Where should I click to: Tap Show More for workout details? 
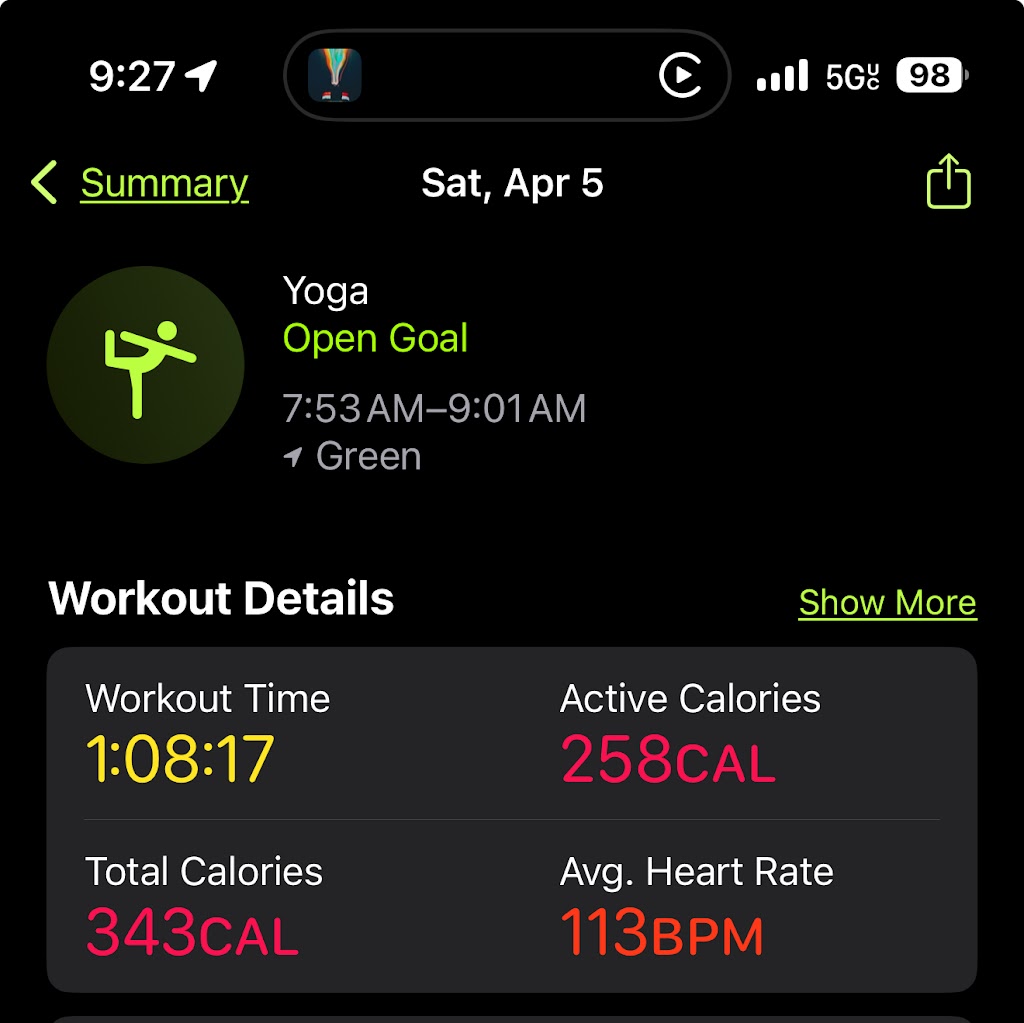(887, 602)
